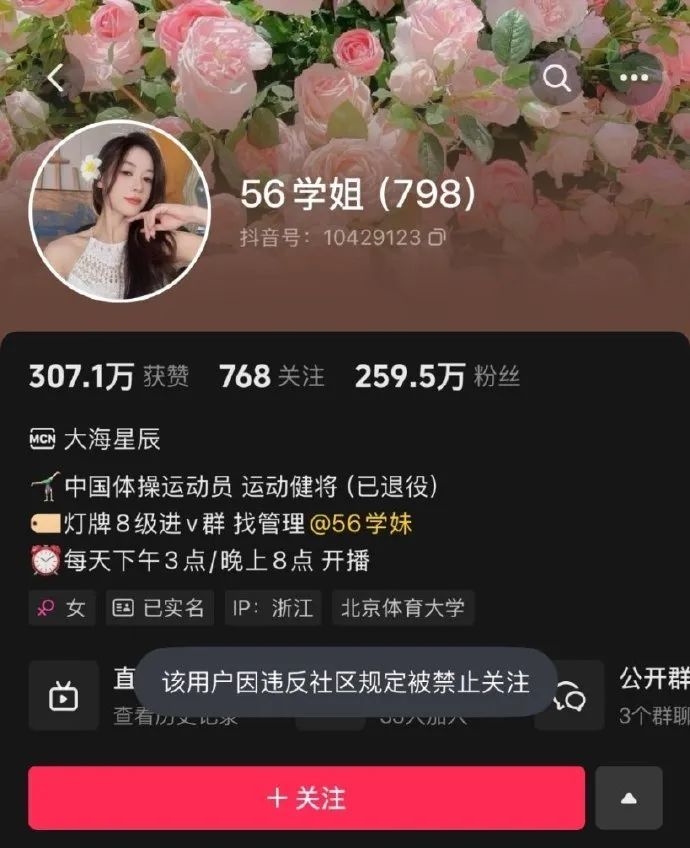Open the 获赞 likes count
Screen dimensions: 690x848
point(108,377)
